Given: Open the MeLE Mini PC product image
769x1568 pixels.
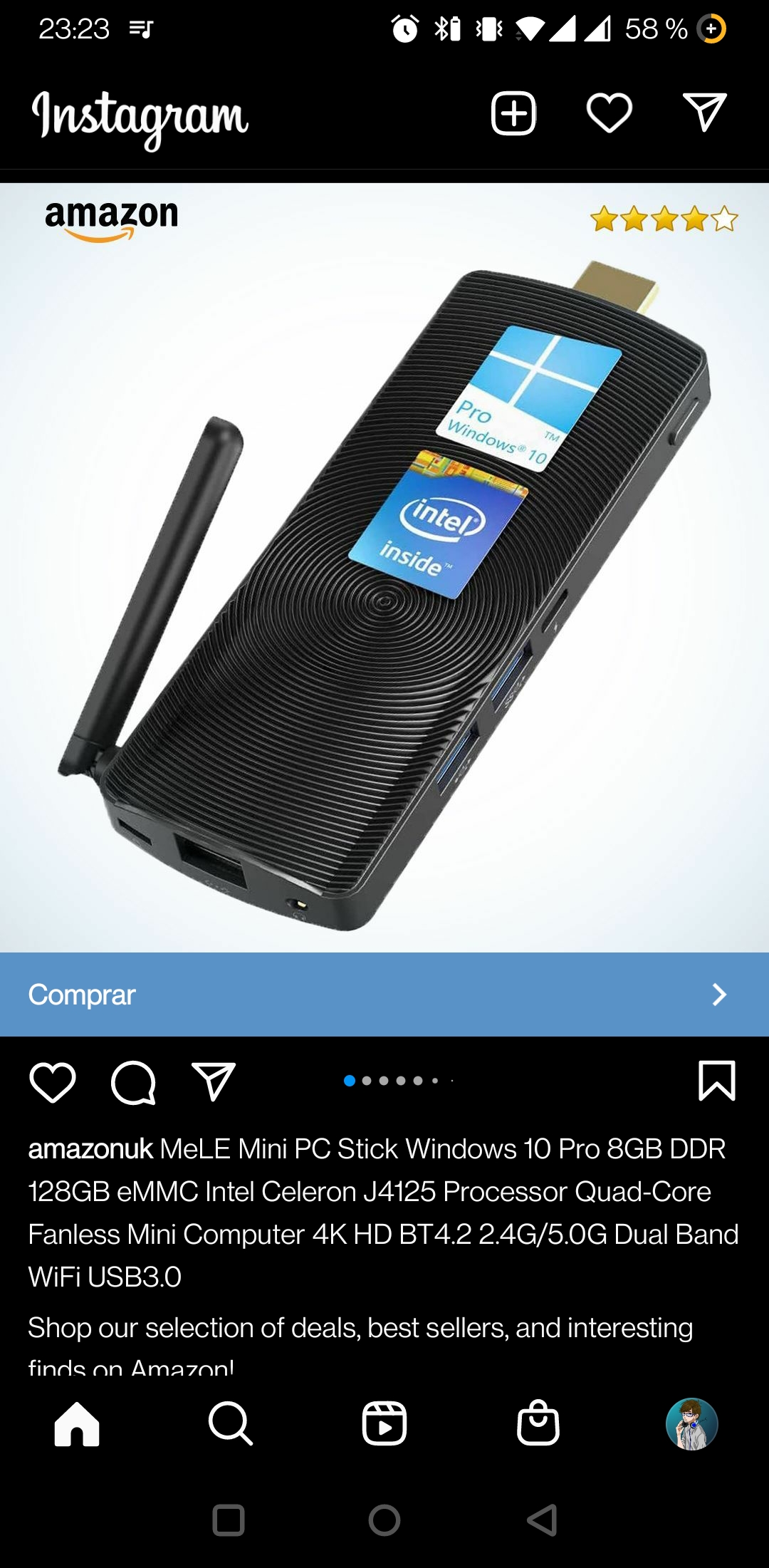Looking at the screenshot, I should pos(384,568).
